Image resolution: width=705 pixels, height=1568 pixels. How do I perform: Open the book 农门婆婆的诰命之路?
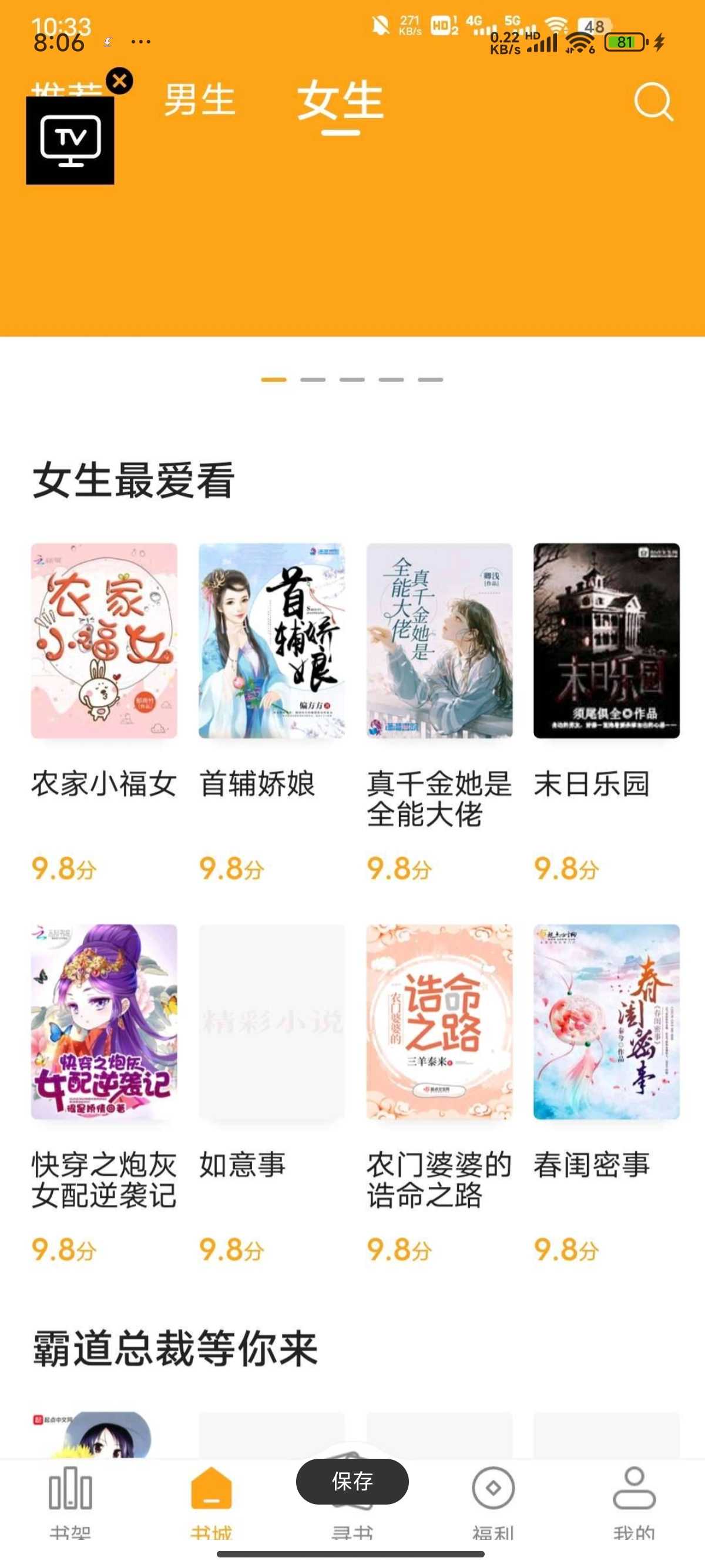[439, 1022]
